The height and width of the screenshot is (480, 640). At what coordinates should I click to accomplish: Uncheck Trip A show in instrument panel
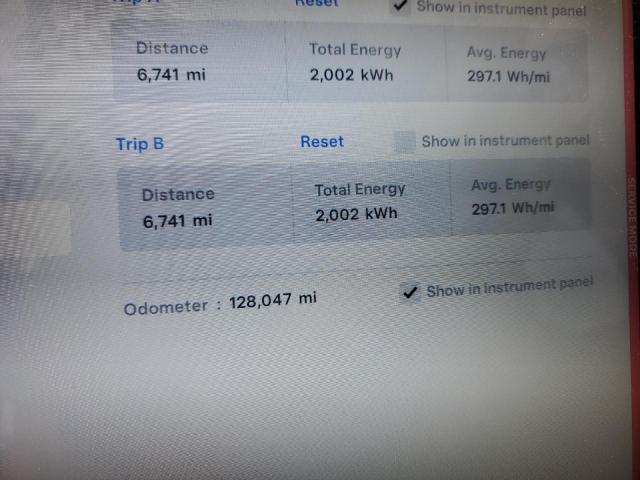401,6
